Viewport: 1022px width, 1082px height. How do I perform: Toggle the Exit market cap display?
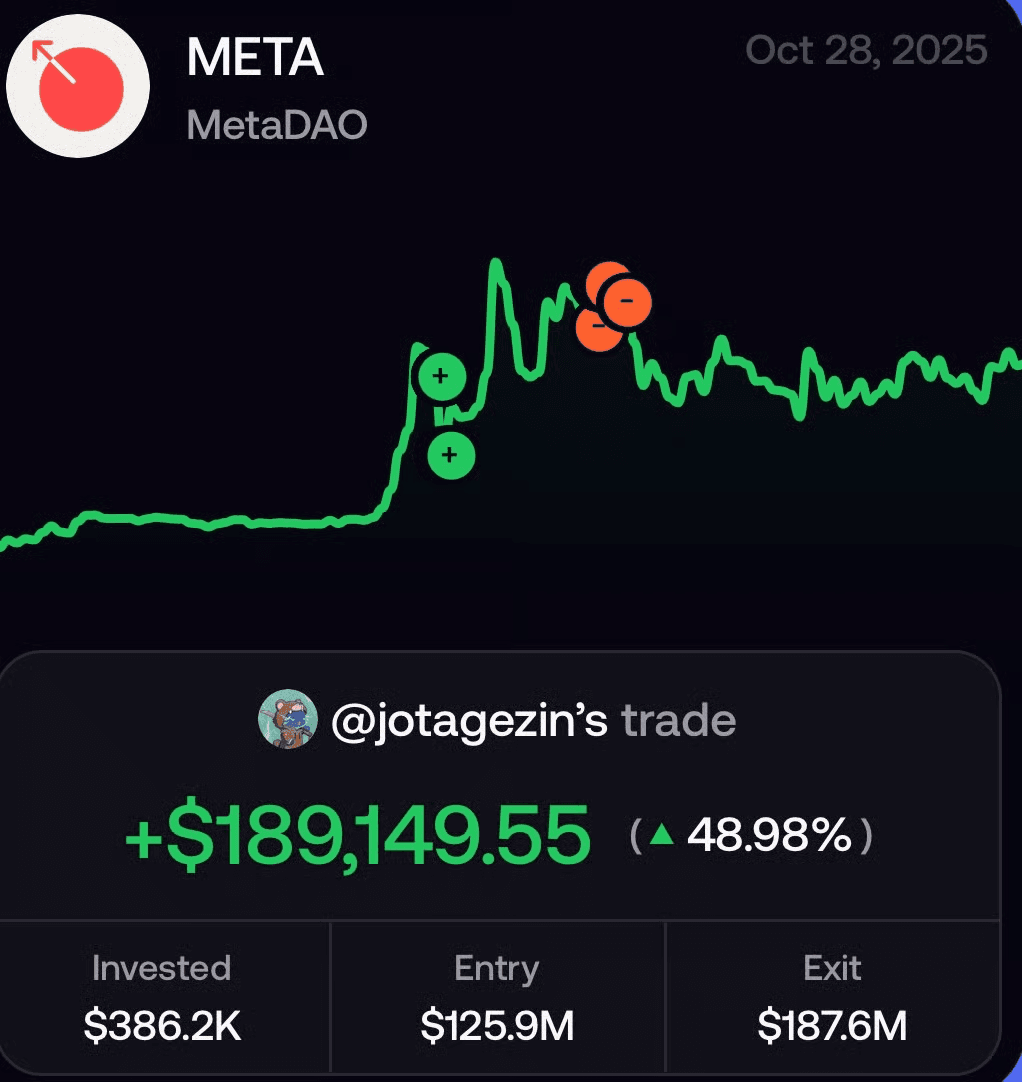pyautogui.click(x=832, y=995)
